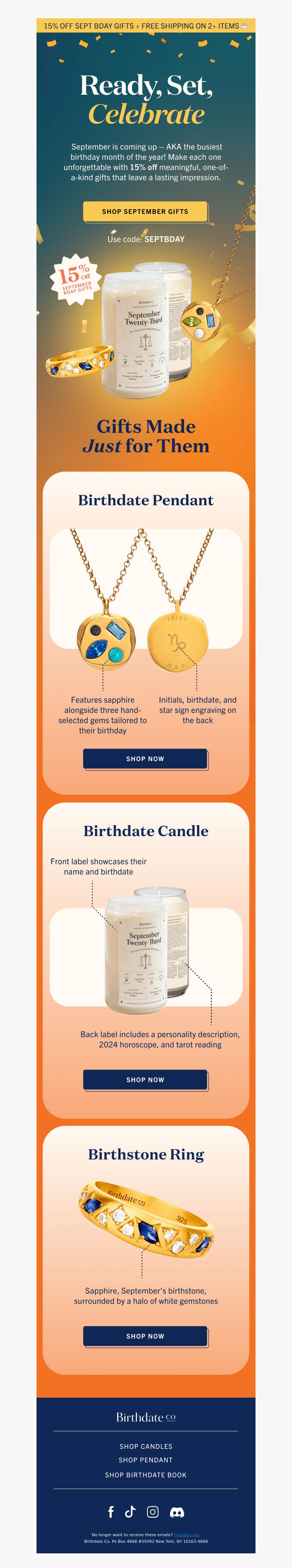Tap the Shop September Gifts button
This screenshot has width=292, height=1568.
point(145,211)
